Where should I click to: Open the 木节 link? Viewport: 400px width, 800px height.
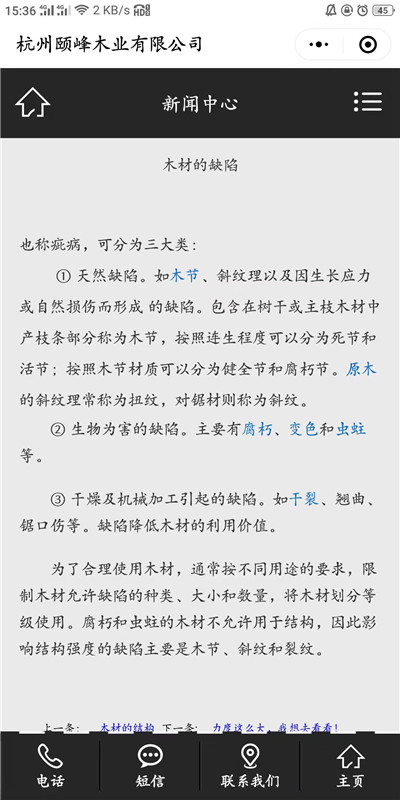coord(184,276)
